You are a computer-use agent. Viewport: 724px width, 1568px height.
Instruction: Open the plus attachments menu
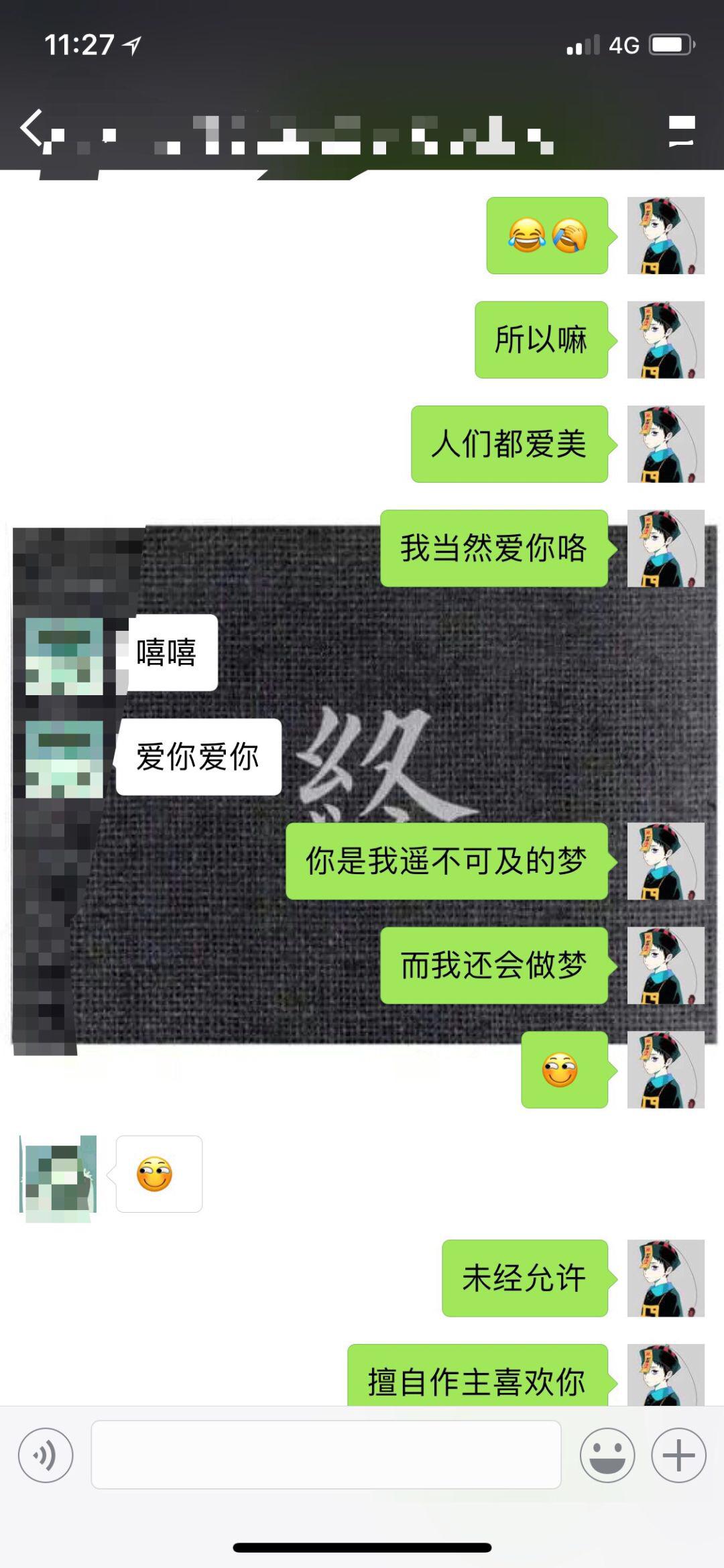pos(678,1455)
